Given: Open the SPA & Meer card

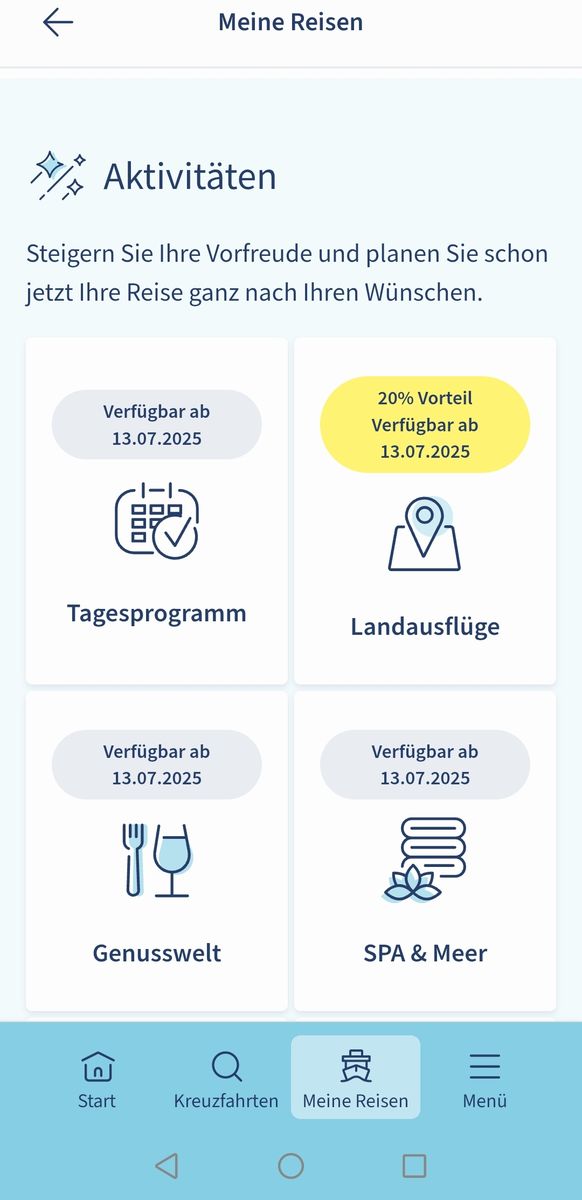Looking at the screenshot, I should click(x=425, y=851).
